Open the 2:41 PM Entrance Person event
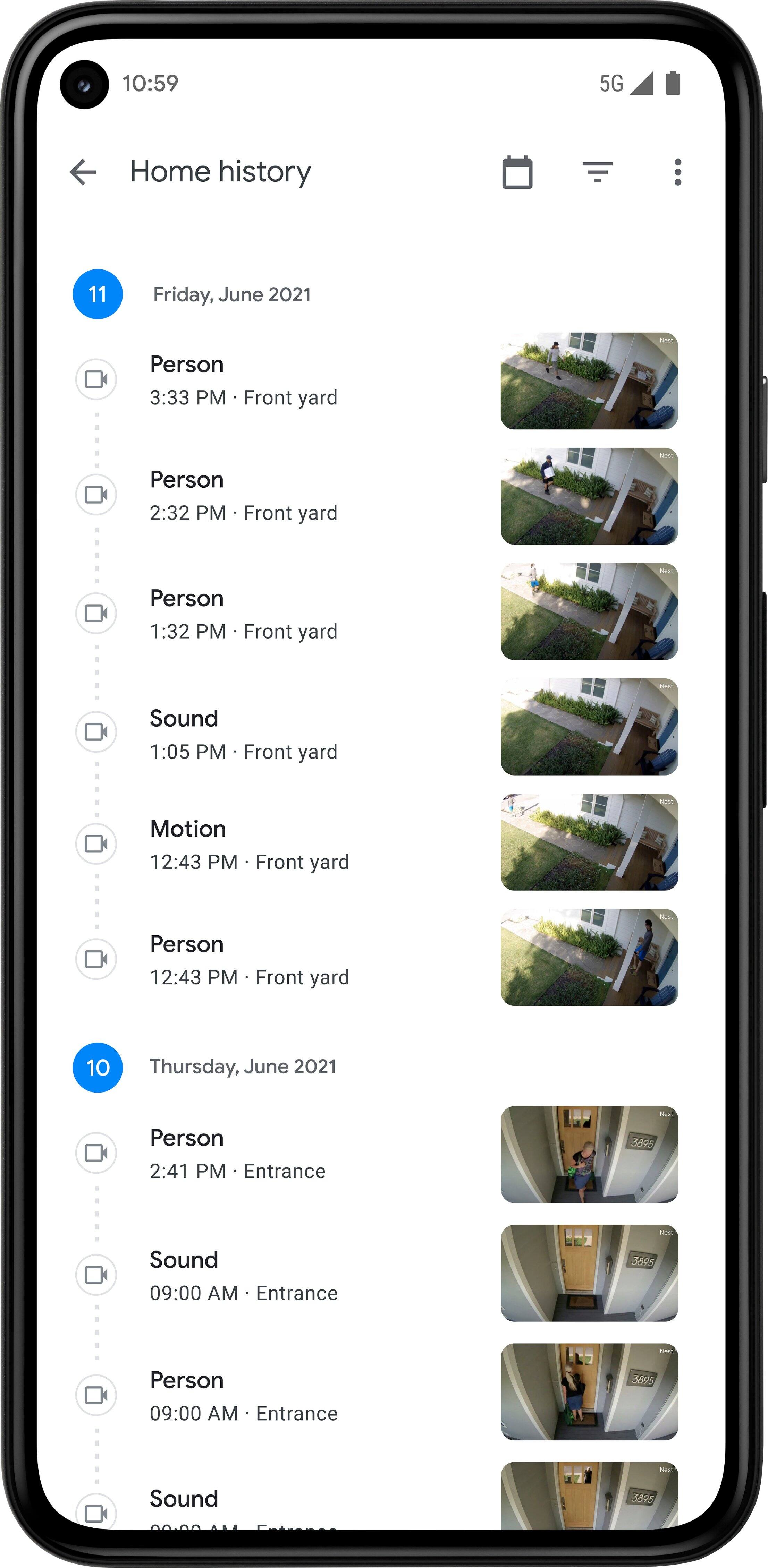 [x=237, y=1154]
